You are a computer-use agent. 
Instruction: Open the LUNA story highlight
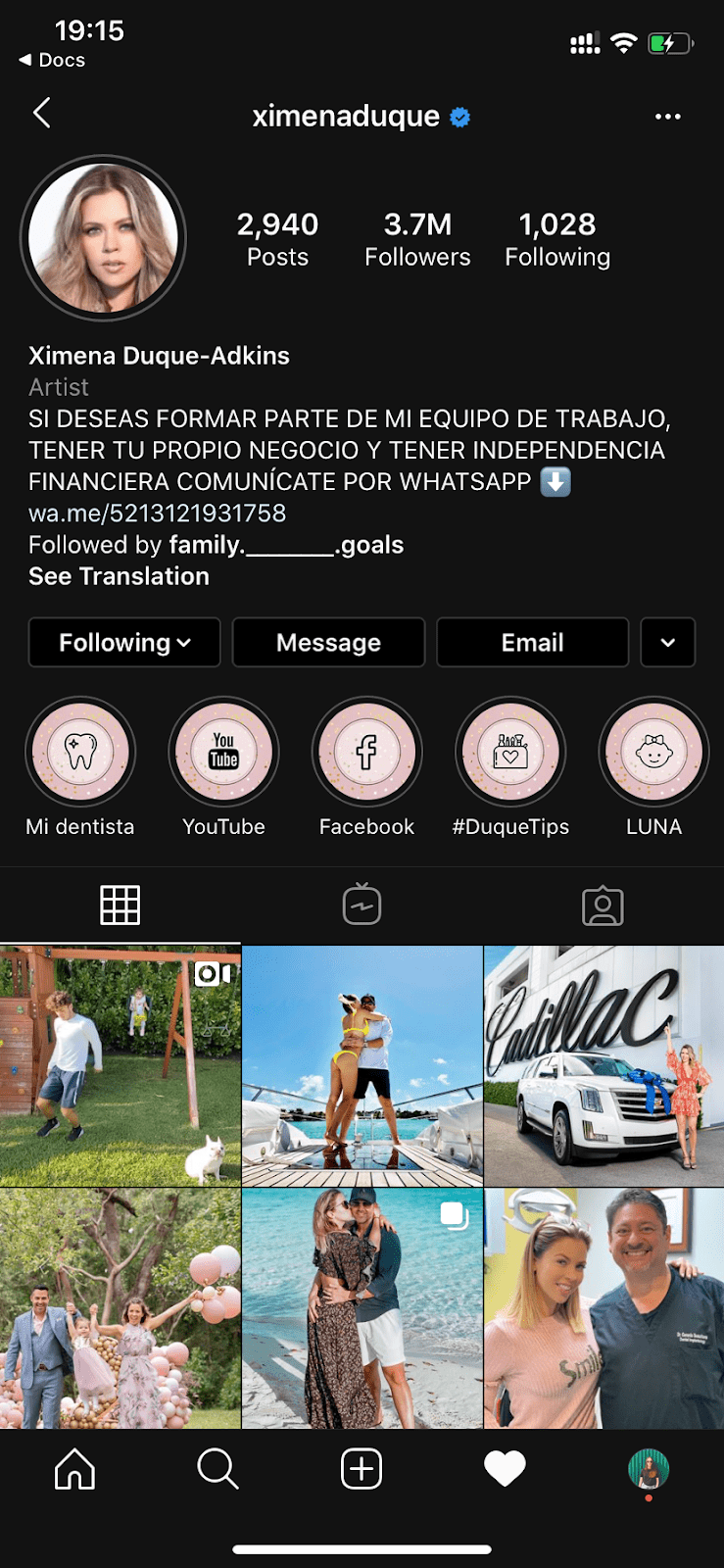point(653,753)
